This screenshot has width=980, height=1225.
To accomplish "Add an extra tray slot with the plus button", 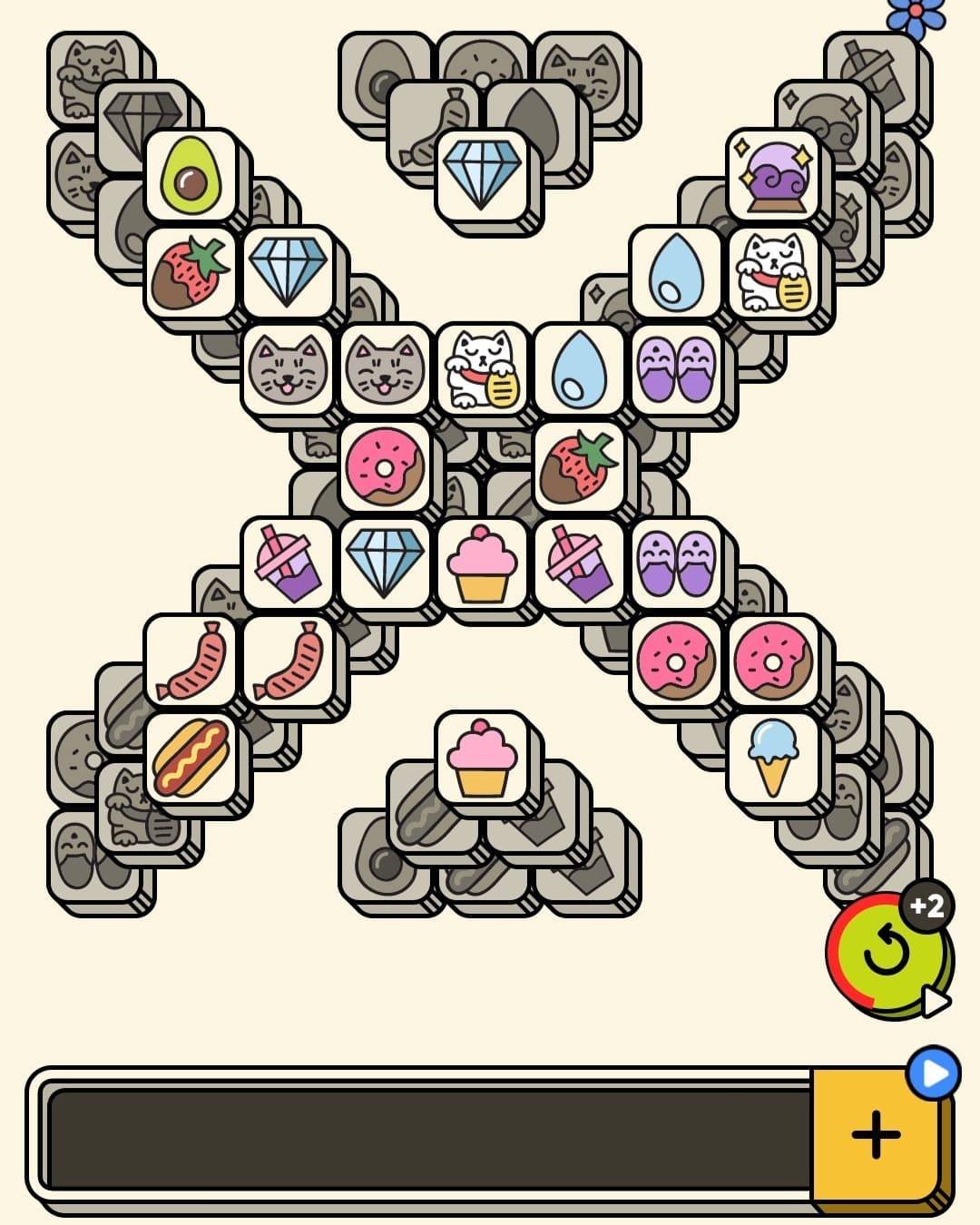I will (x=876, y=1133).
